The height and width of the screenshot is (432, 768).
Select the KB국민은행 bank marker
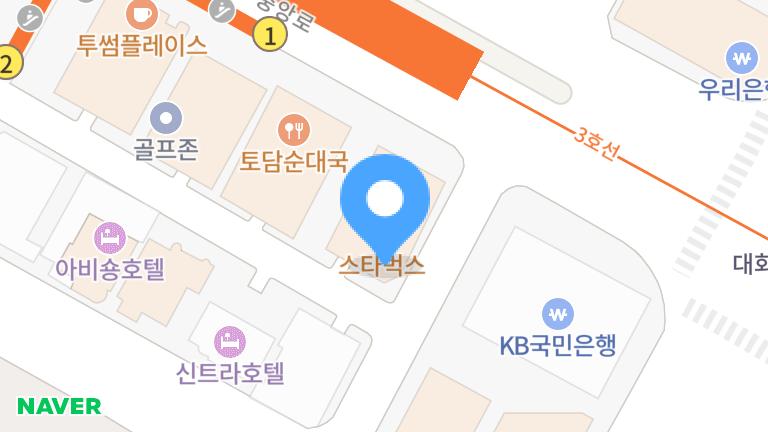[557, 314]
